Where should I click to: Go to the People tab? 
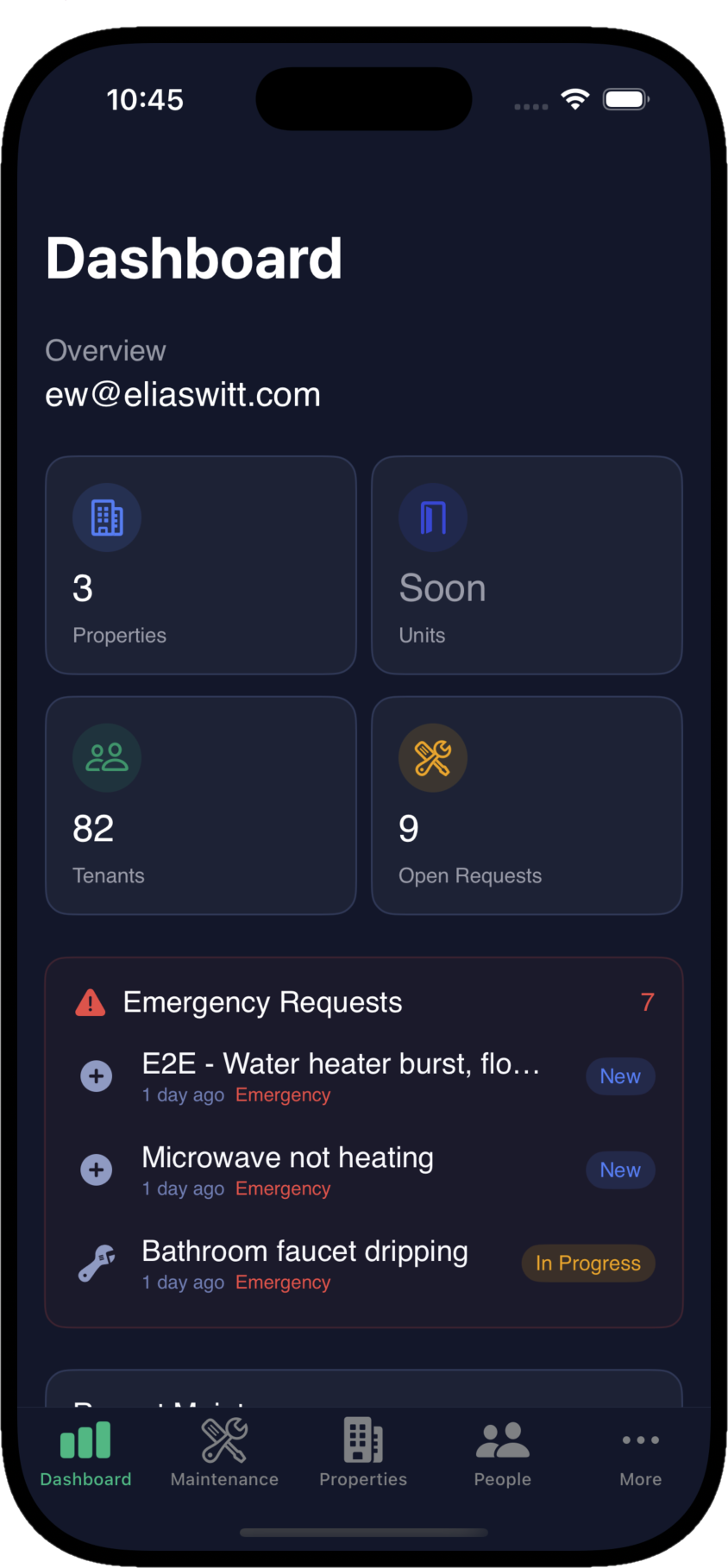[x=502, y=1453]
